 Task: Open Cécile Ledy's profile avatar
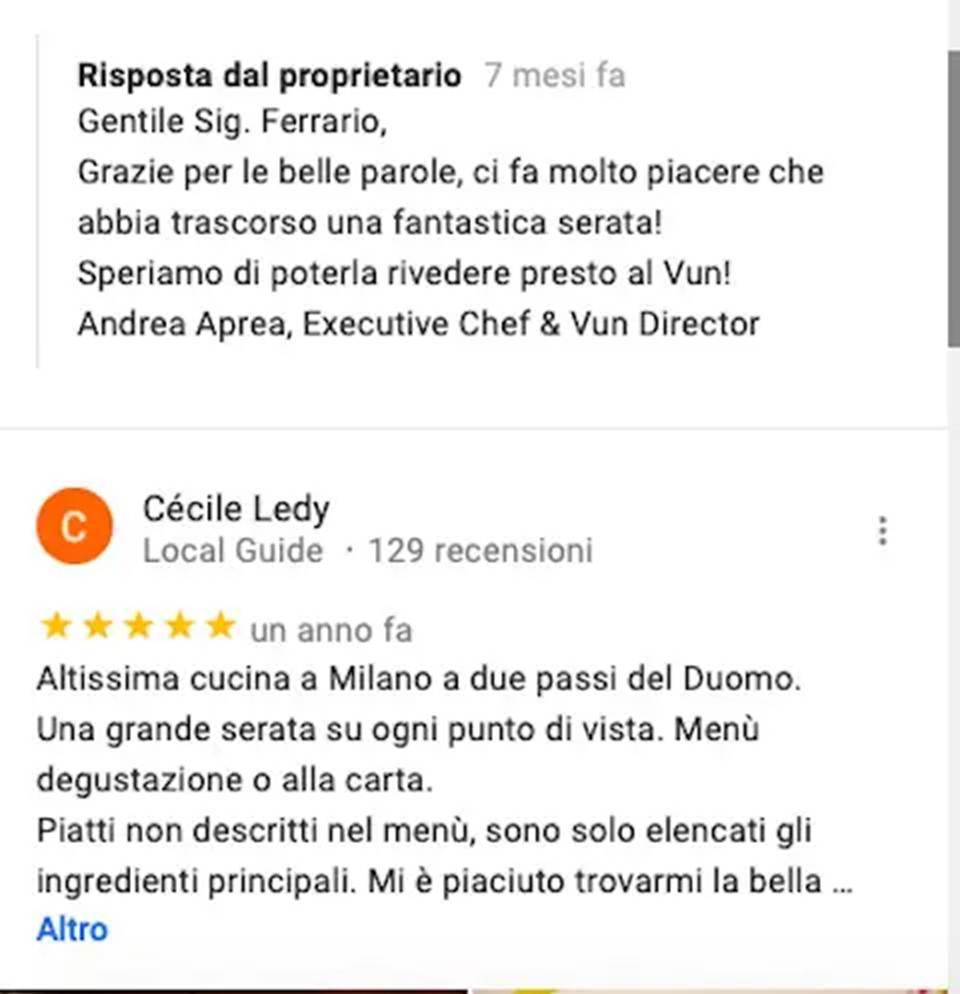pyautogui.click(x=74, y=527)
